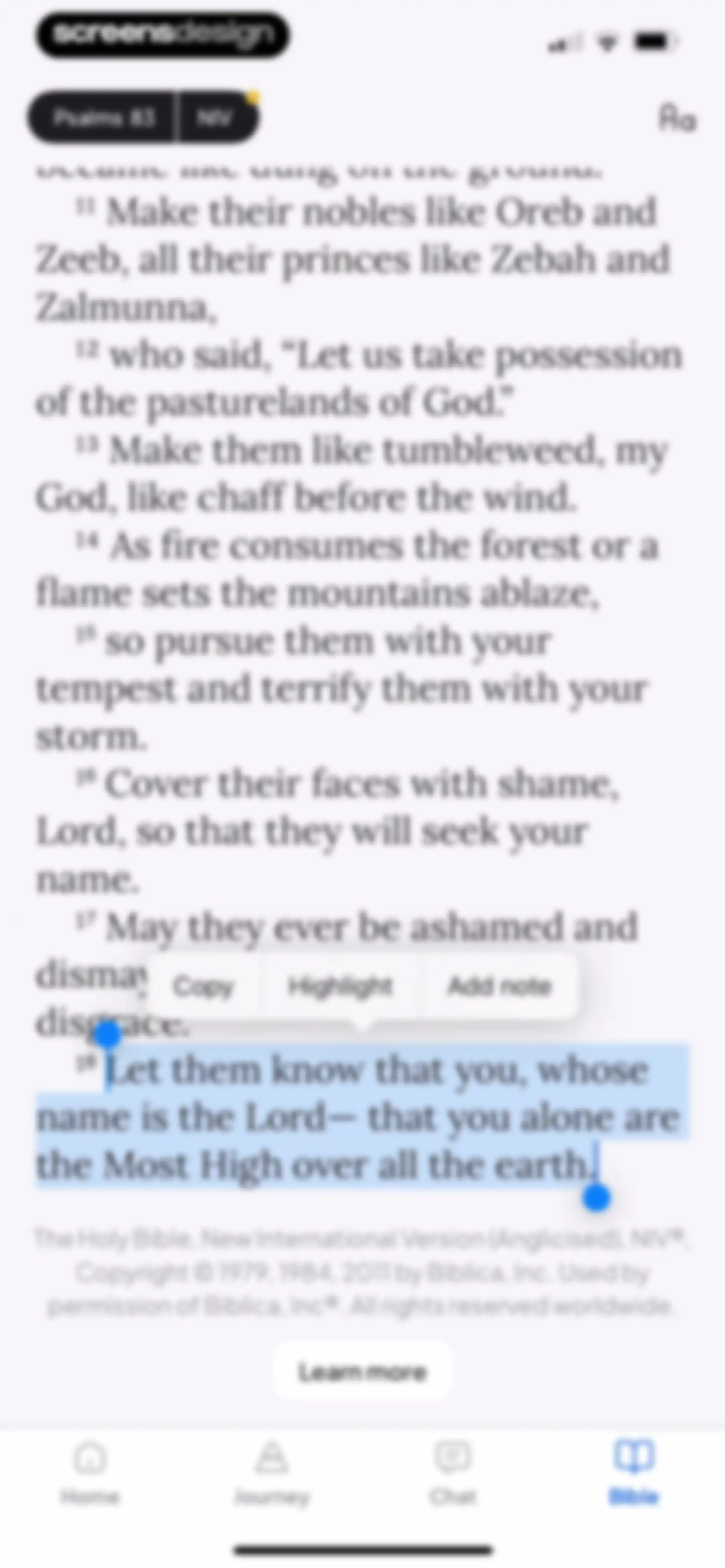Viewport: 725px width, 1568px height.
Task: Open the Psalms 83 chapter selector
Action: (x=102, y=117)
